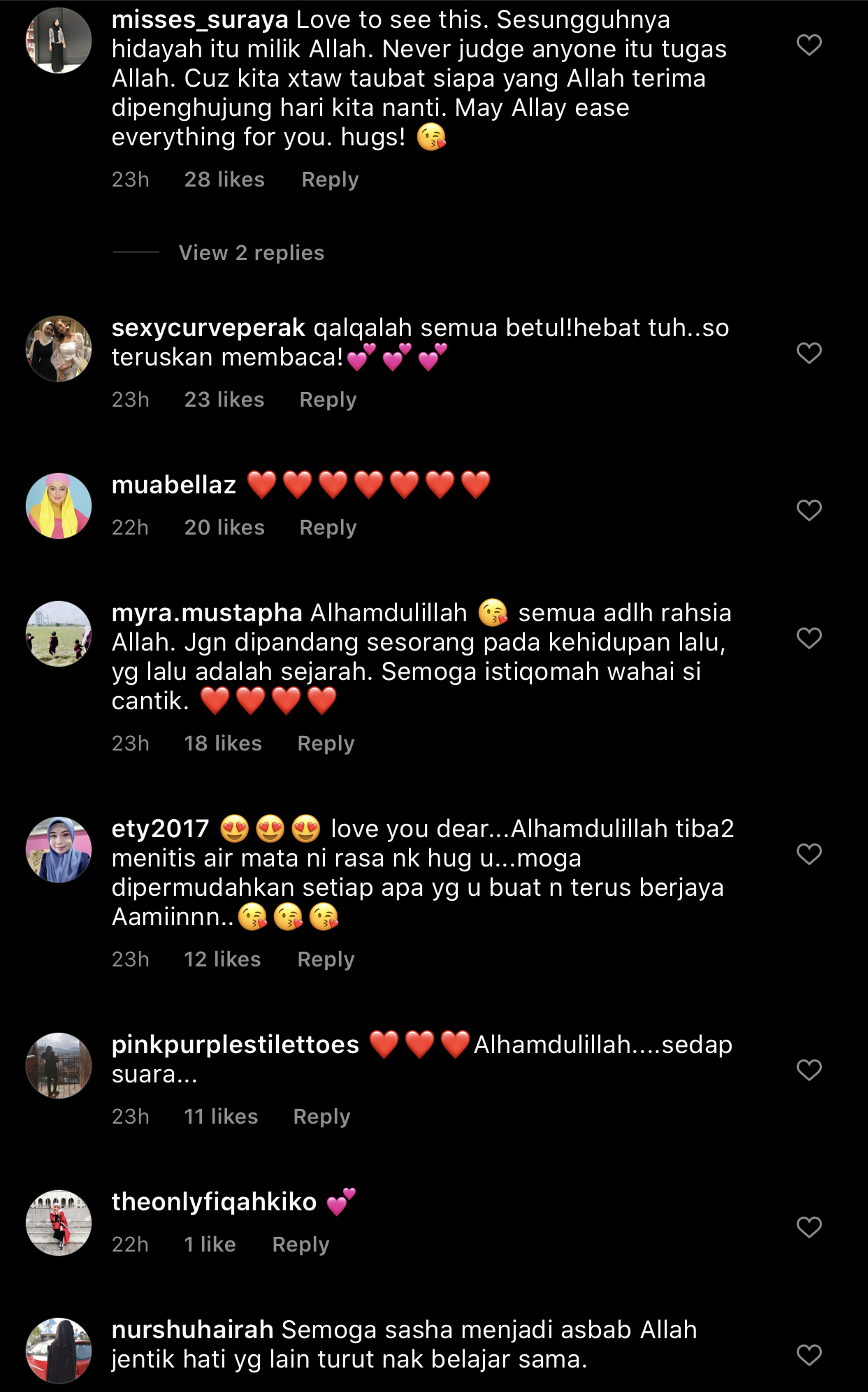Screen dimensions: 868x1392
Task: Open the nurshuhairah username link
Action: coord(192,1330)
